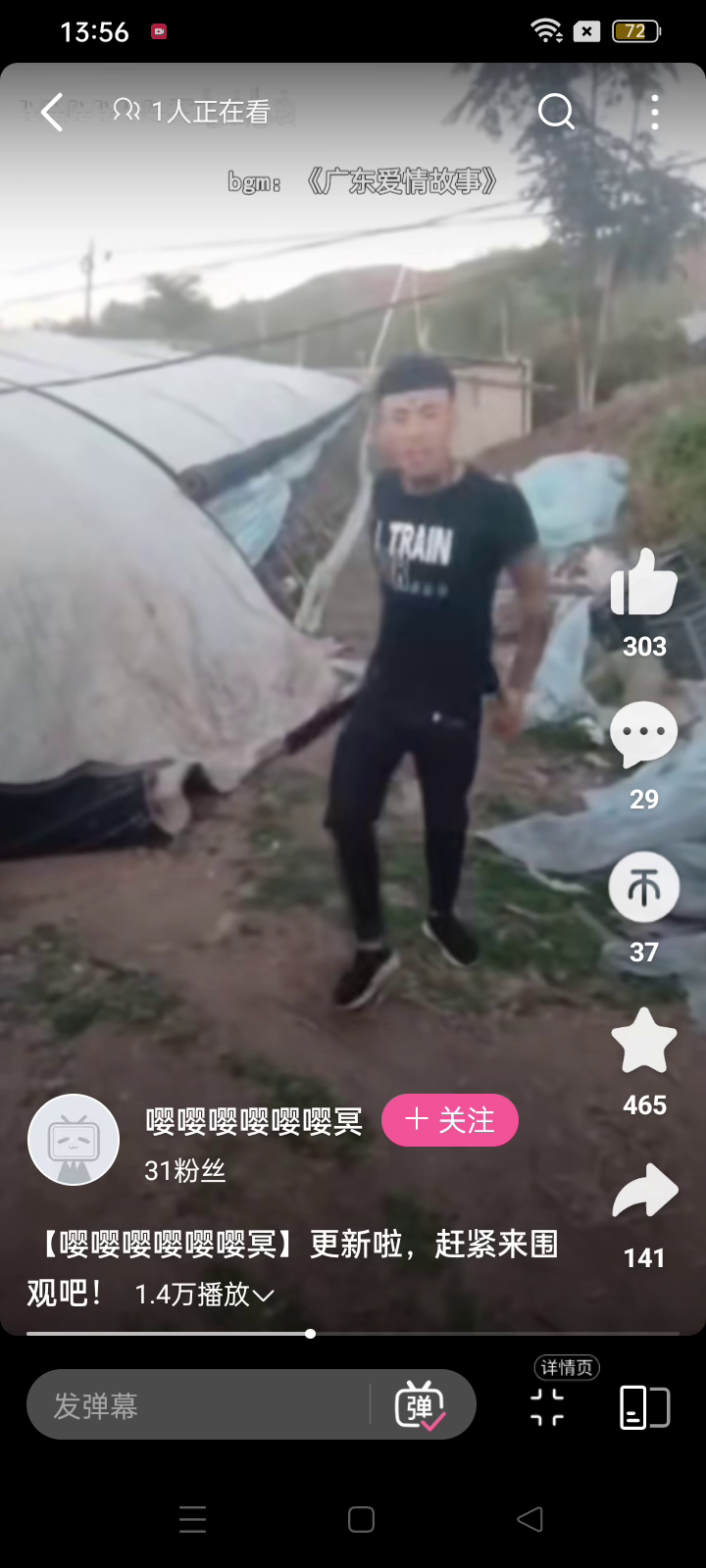Follow the uploader with 关注 button
The height and width of the screenshot is (1568, 706).
(450, 1120)
